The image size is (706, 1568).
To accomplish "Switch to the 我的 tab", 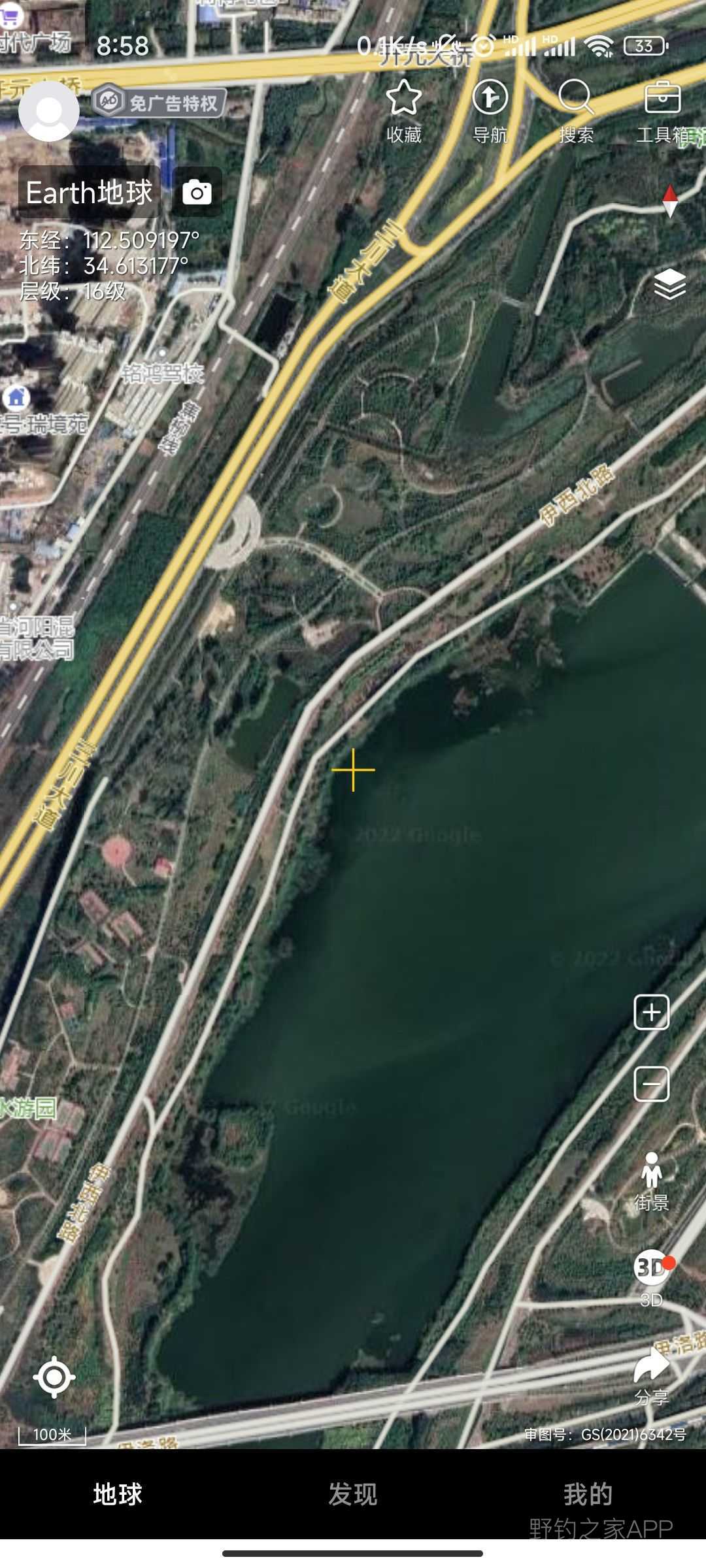I will coord(588,1494).
